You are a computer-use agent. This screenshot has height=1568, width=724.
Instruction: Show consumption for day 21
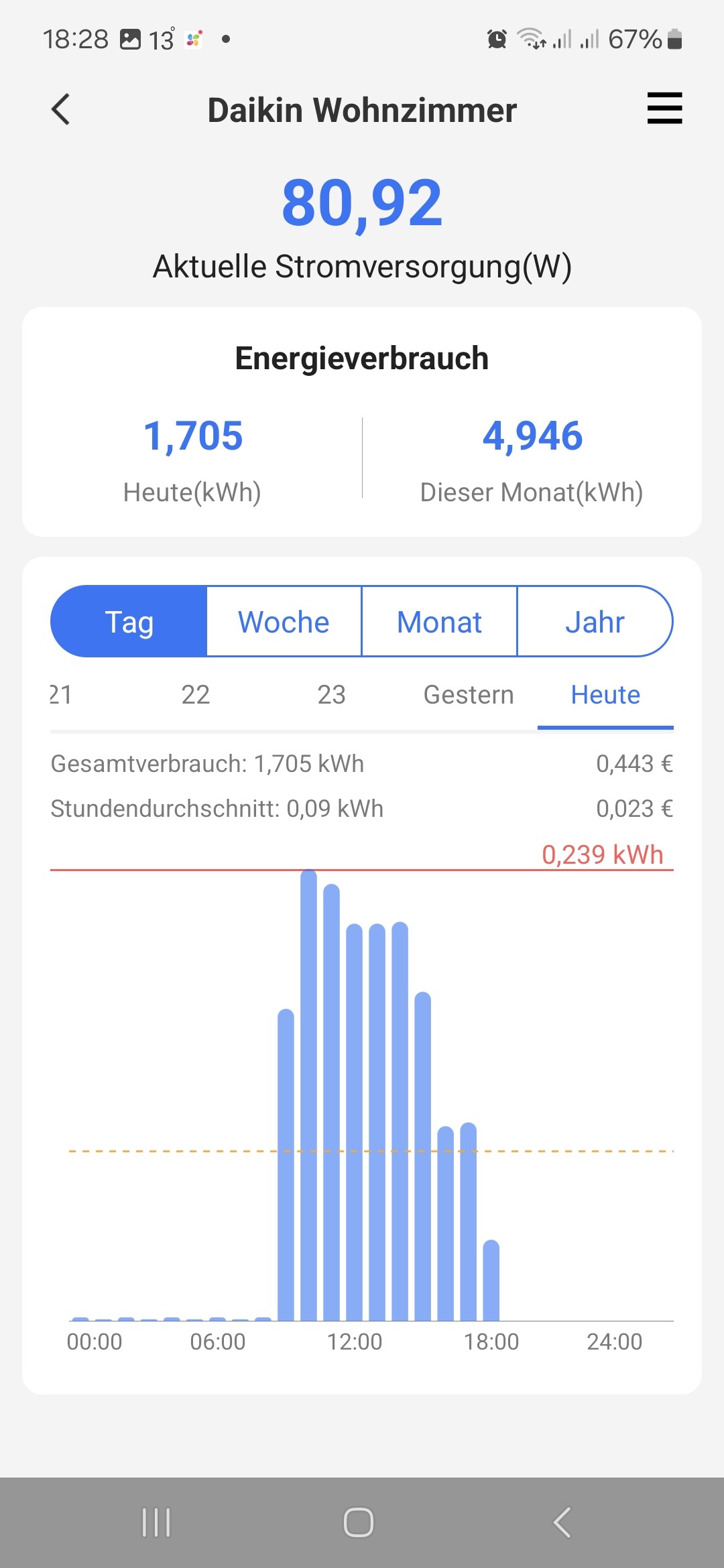tap(60, 695)
